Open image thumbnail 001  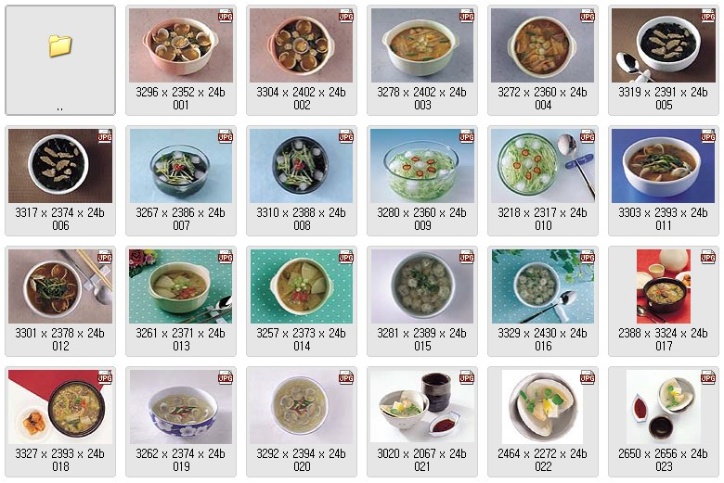181,46
